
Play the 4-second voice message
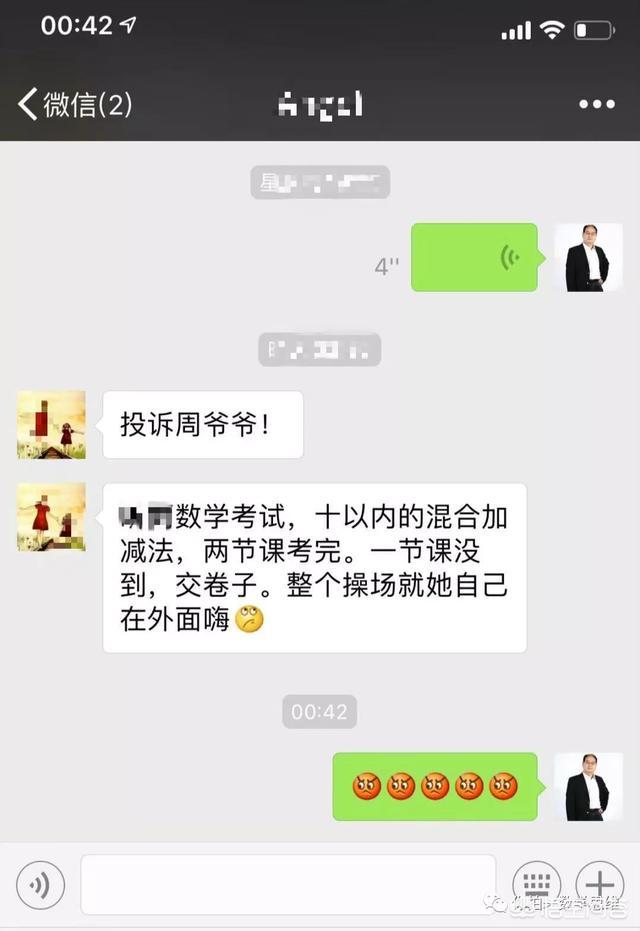coord(474,258)
